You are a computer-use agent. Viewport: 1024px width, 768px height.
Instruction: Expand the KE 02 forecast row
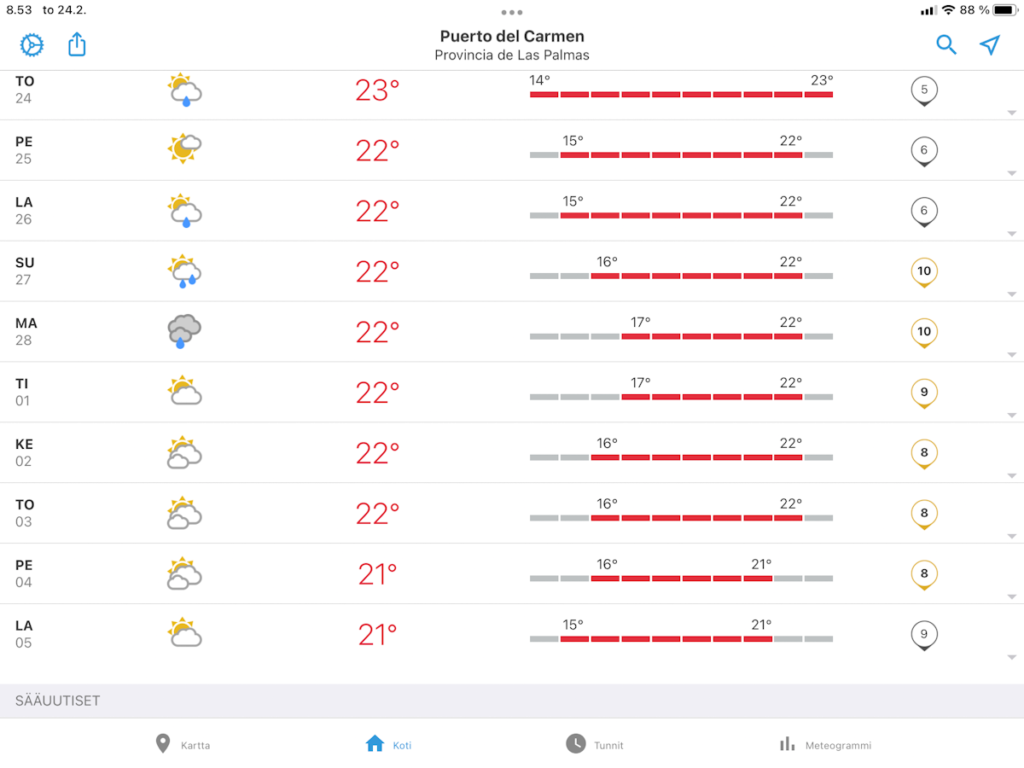pos(1012,476)
